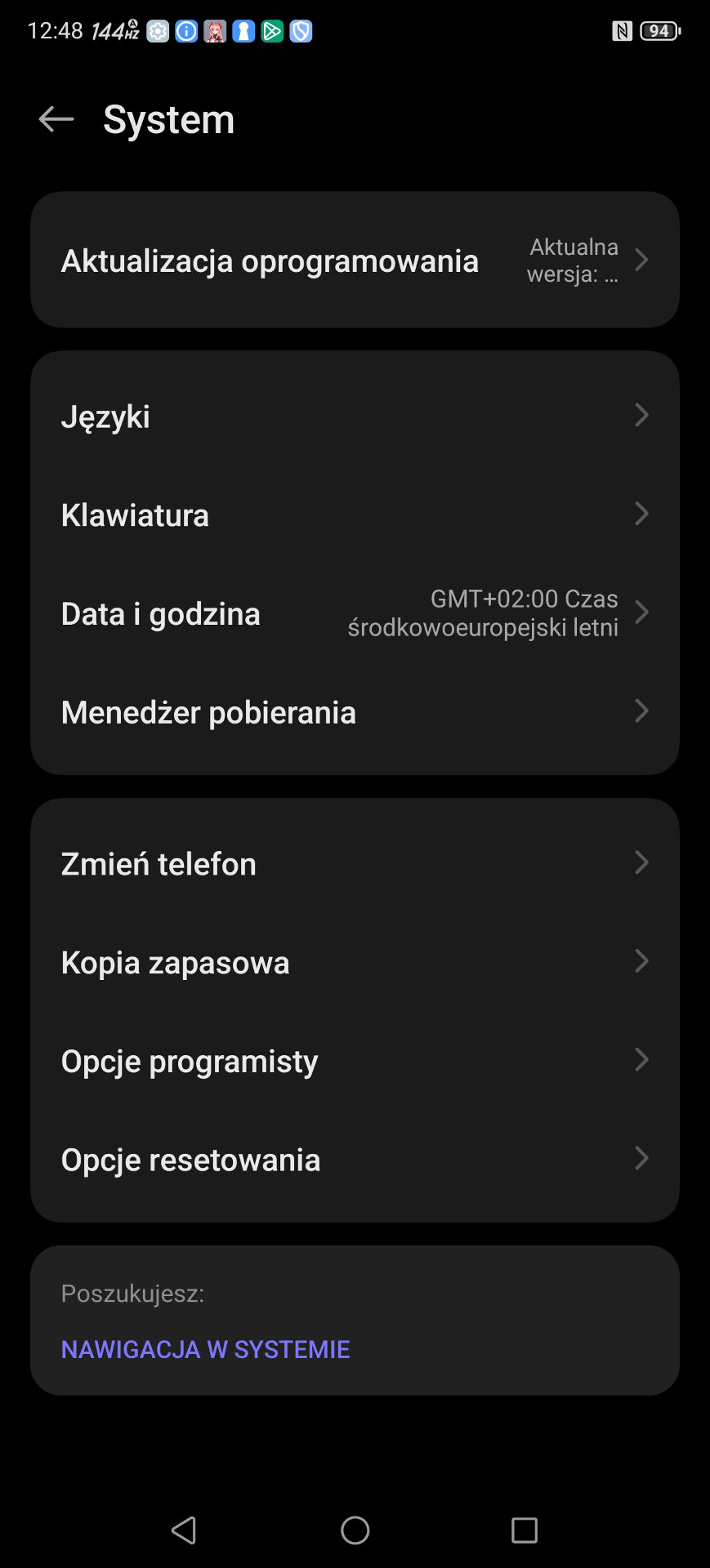
Task: Go back from System settings
Action: pos(56,119)
